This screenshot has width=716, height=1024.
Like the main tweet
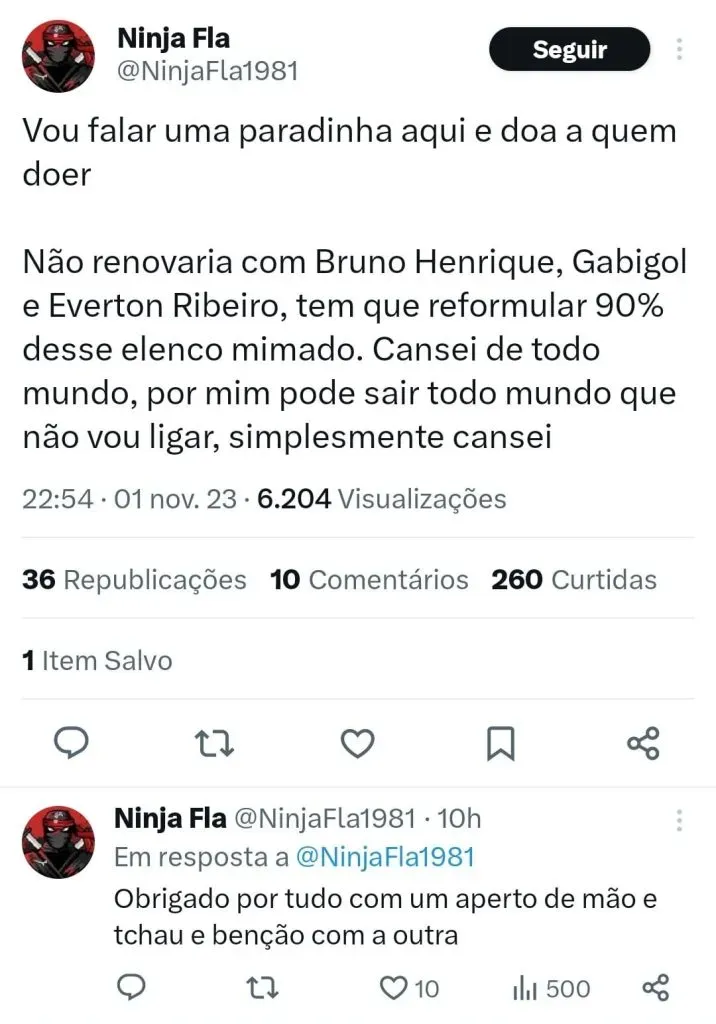(357, 743)
